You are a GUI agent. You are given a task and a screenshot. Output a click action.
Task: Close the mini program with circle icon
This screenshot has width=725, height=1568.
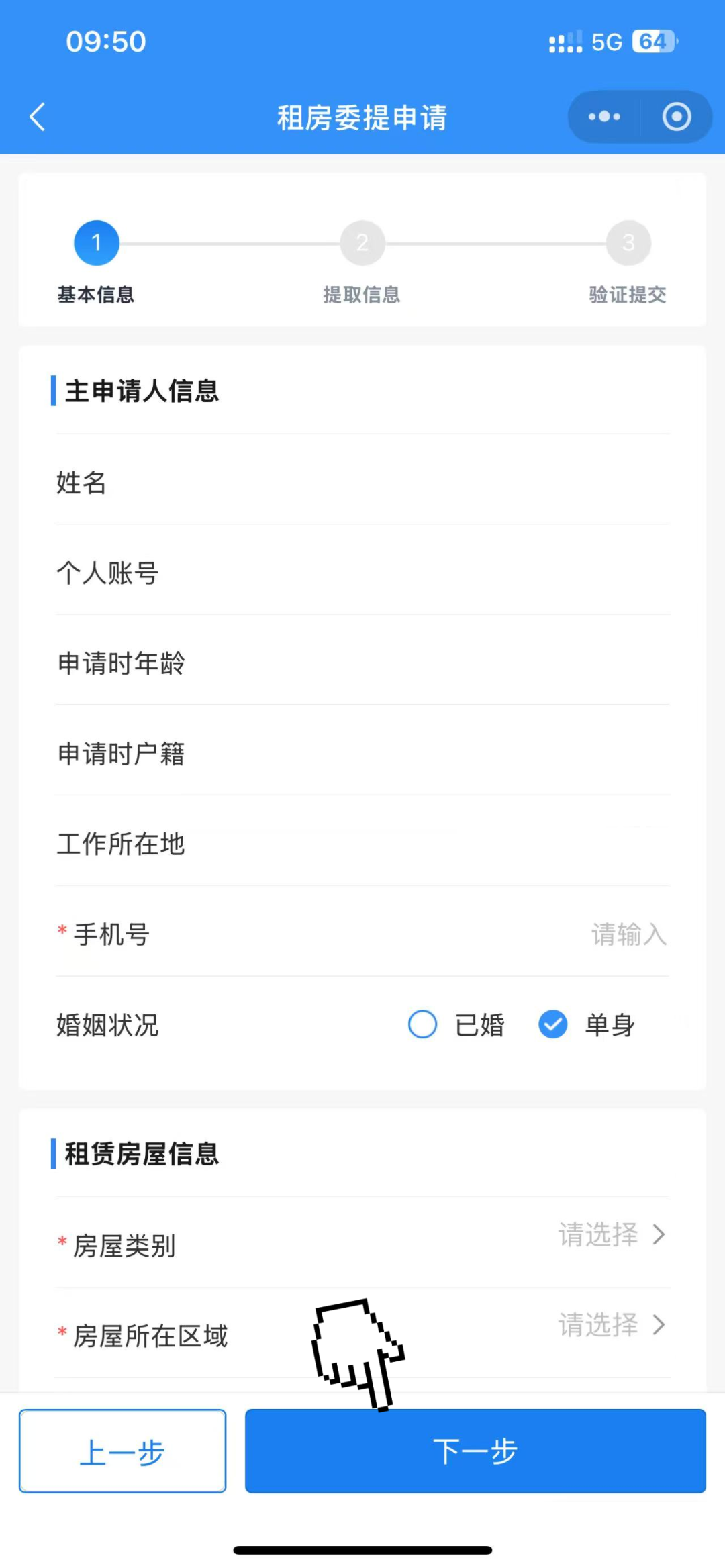click(x=676, y=117)
